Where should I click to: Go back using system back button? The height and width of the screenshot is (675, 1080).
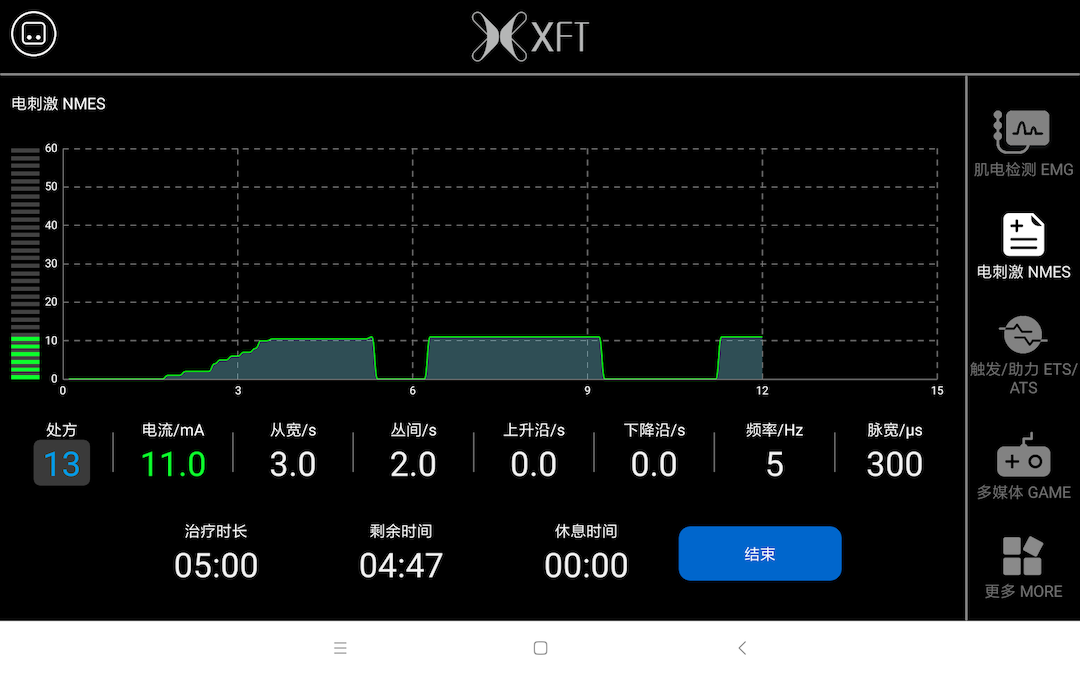click(x=742, y=648)
